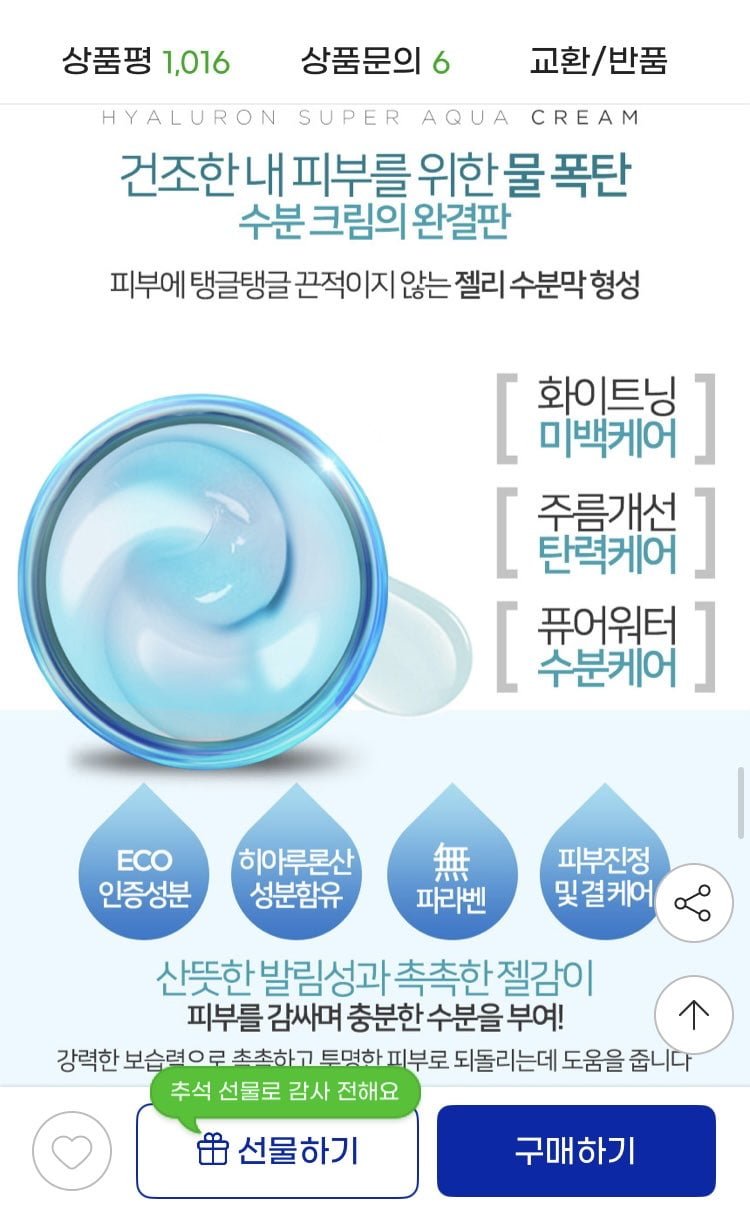Open the 상품평 reviews tab

coord(146,62)
